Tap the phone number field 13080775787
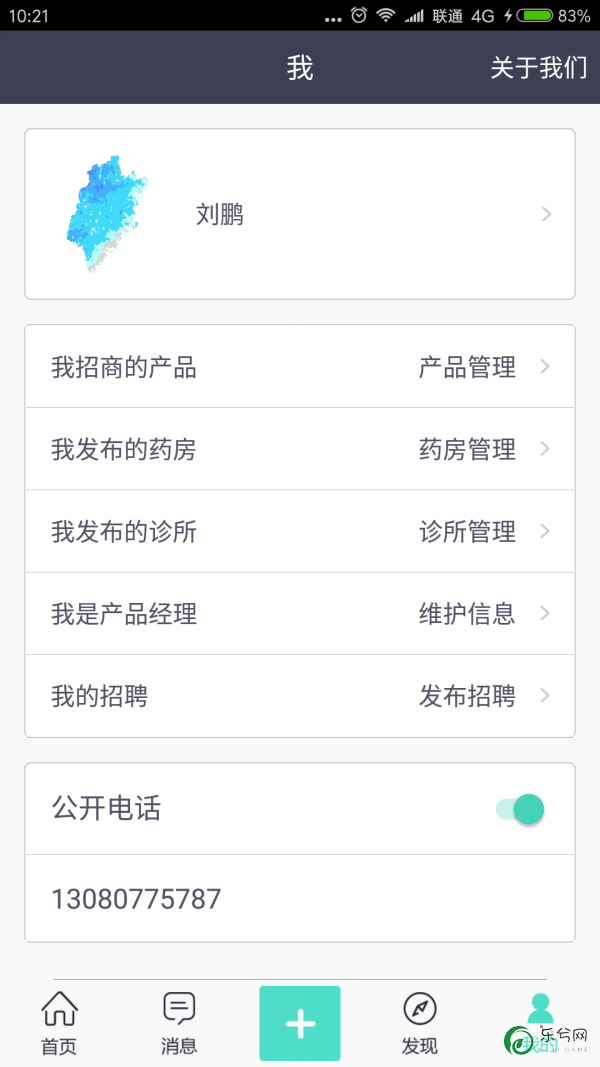The height and width of the screenshot is (1067, 600). pyautogui.click(x=300, y=899)
